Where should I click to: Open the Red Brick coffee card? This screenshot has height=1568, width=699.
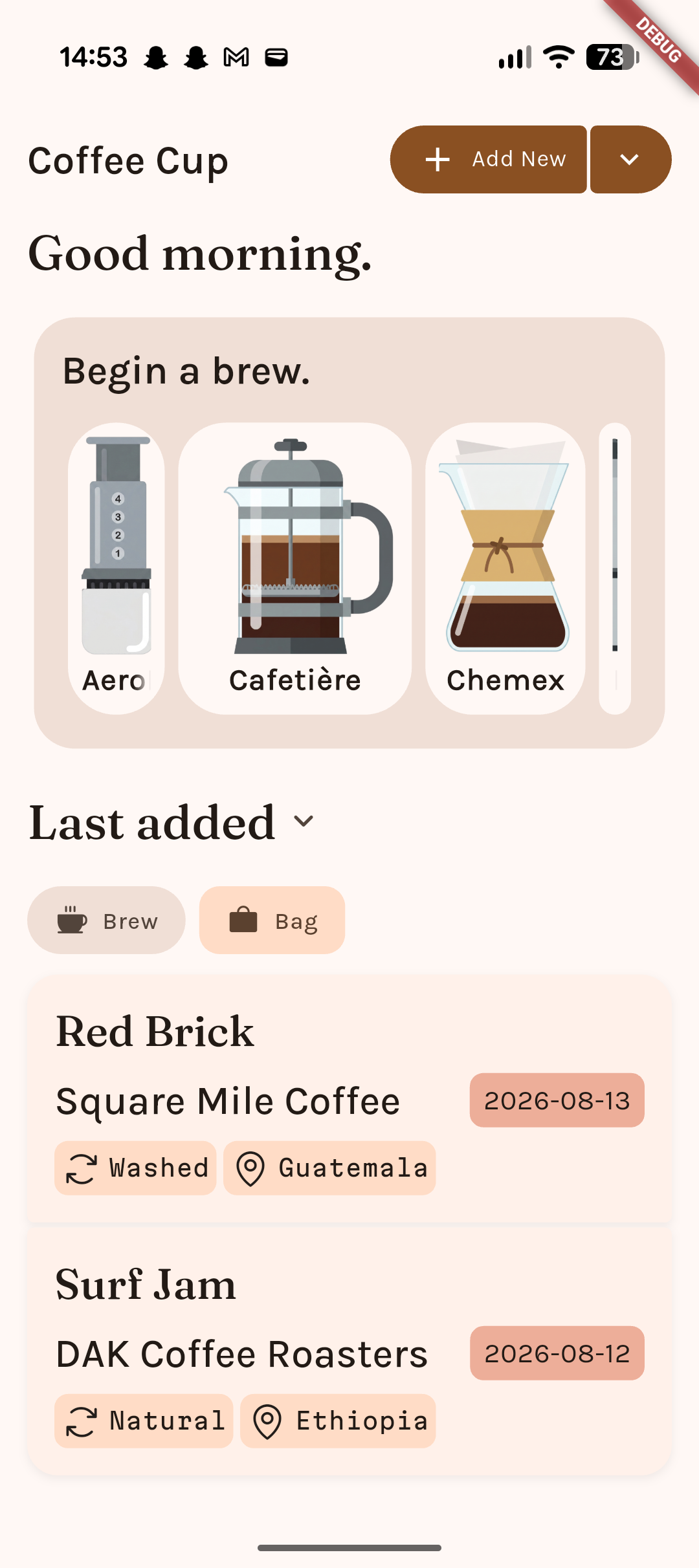(x=349, y=1100)
